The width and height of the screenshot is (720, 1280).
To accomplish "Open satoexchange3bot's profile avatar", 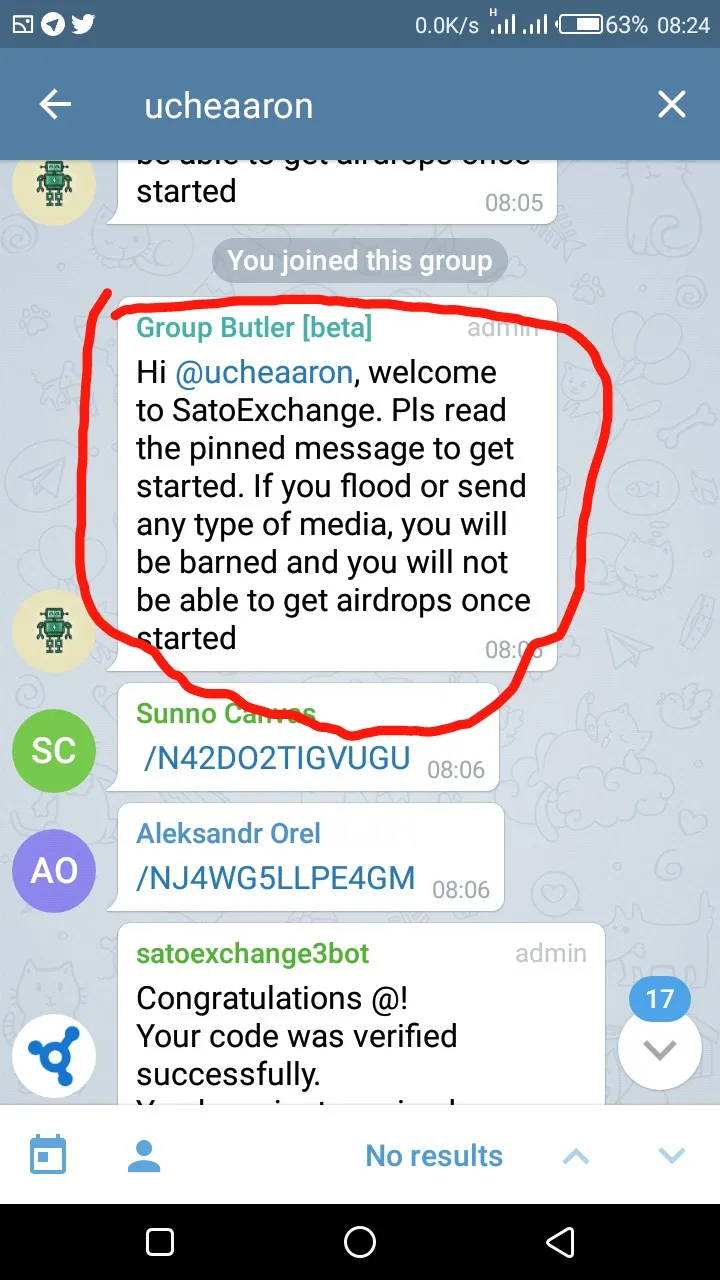I will 54,1056.
